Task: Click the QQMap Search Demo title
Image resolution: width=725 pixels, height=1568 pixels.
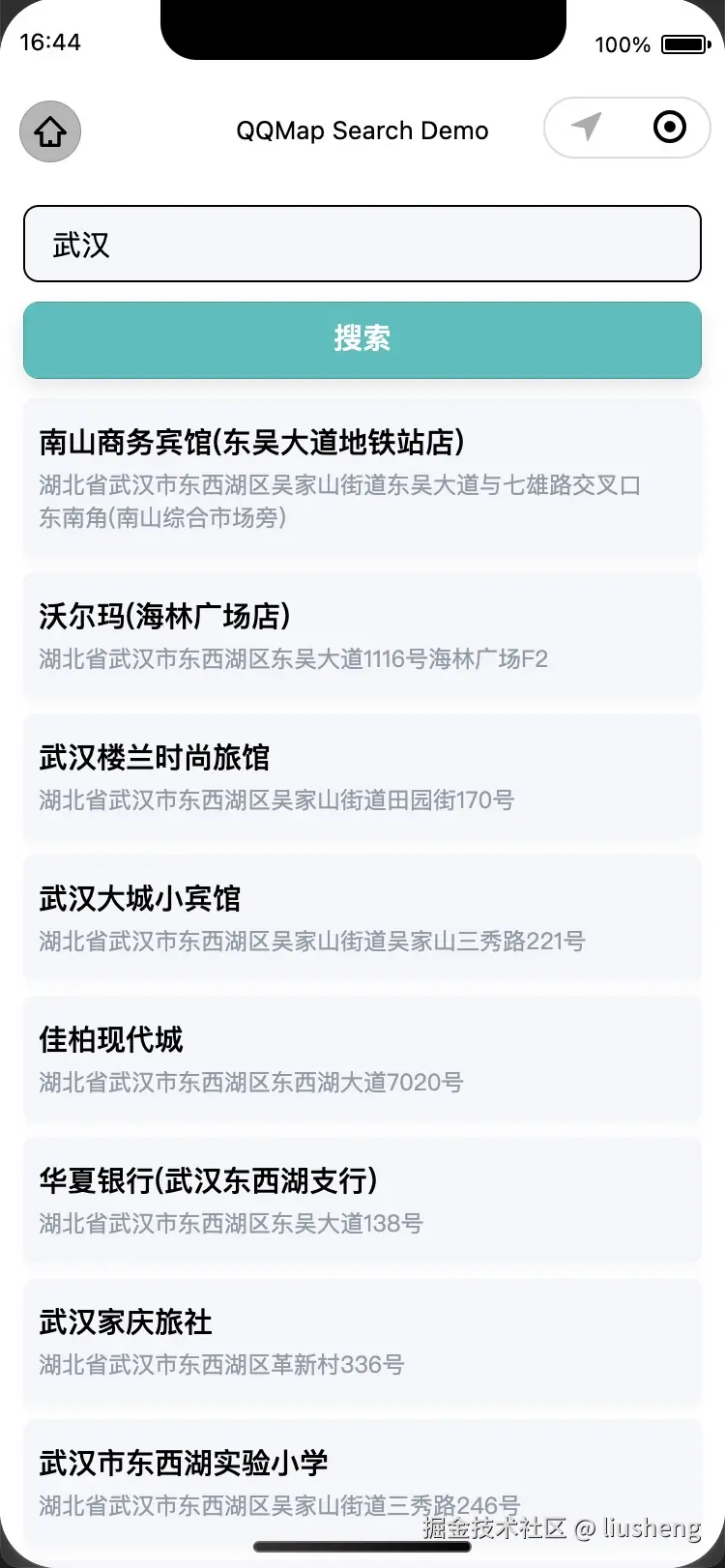Action: click(362, 131)
